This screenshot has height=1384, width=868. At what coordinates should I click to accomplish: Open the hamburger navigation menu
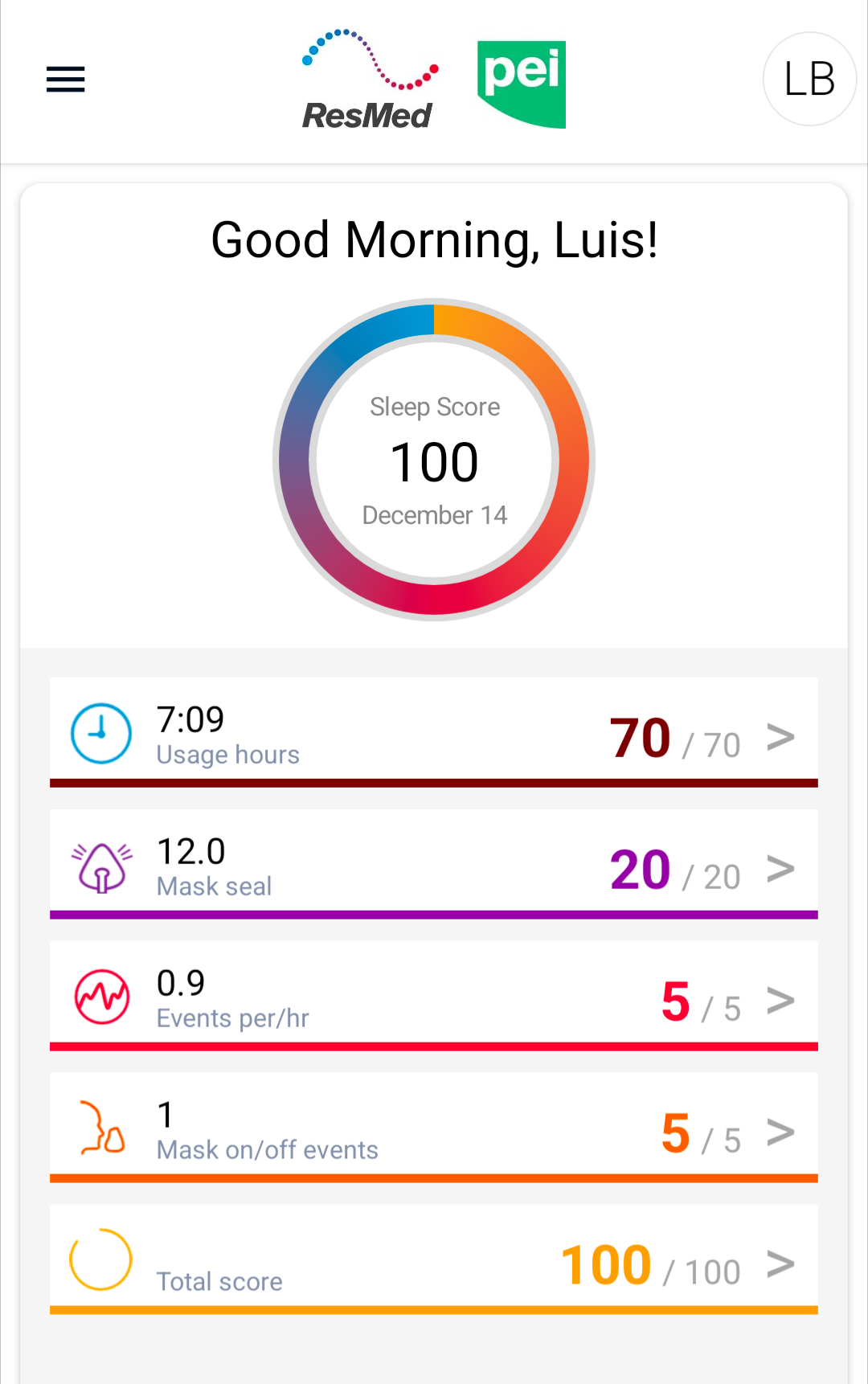coord(65,80)
